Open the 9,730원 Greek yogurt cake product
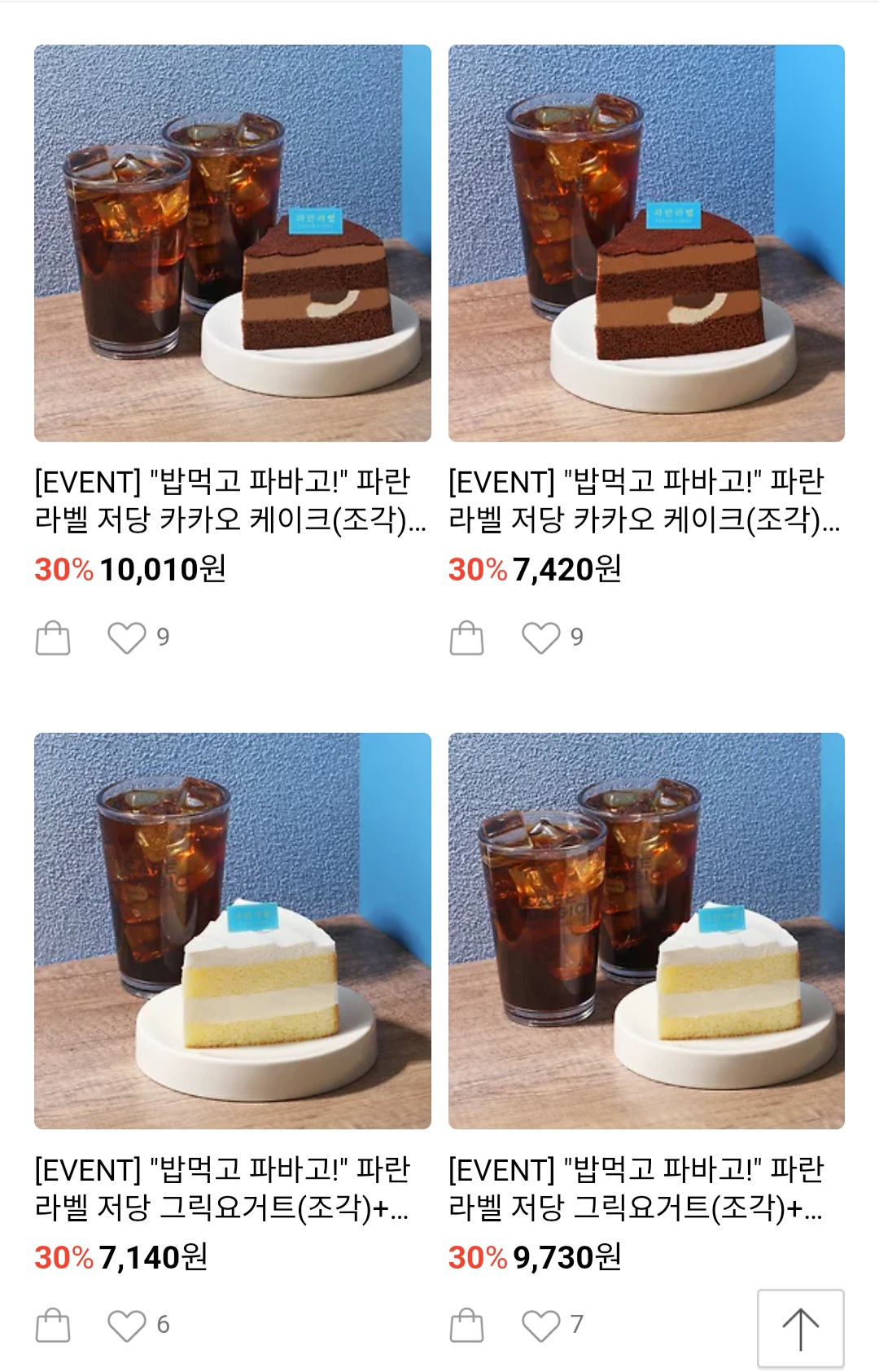 646,931
